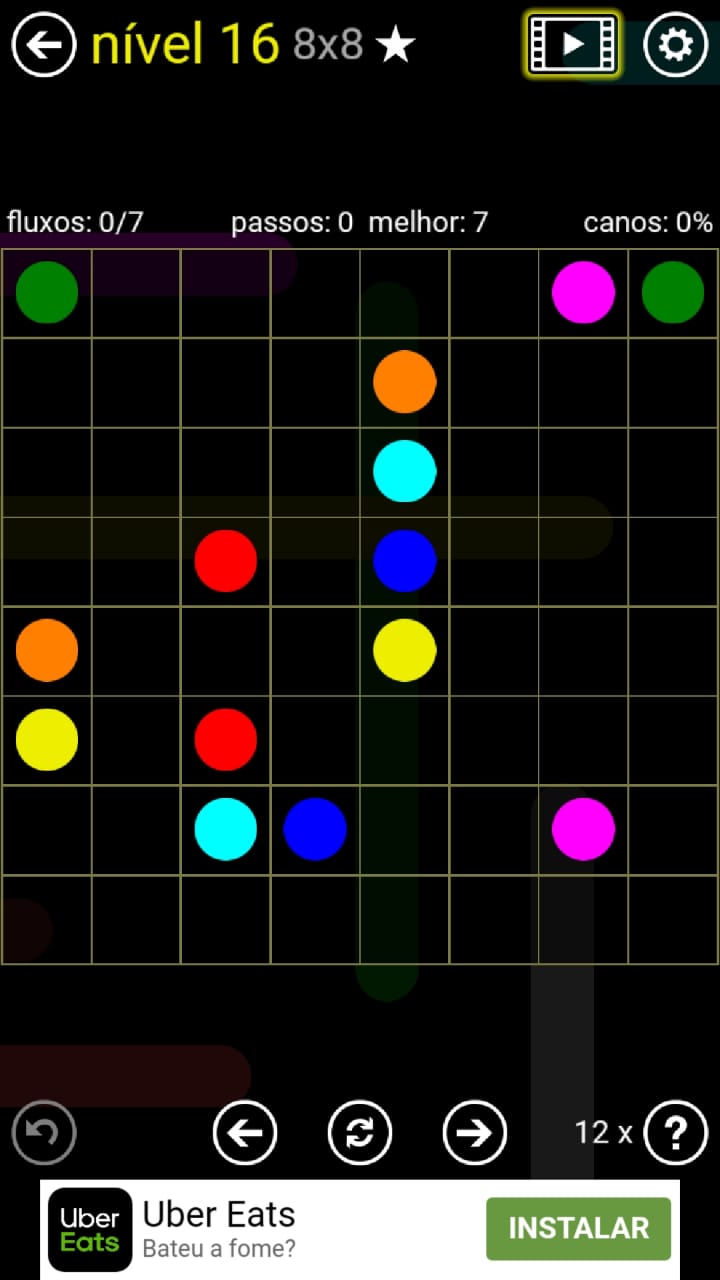Open the settings gear

(675, 45)
